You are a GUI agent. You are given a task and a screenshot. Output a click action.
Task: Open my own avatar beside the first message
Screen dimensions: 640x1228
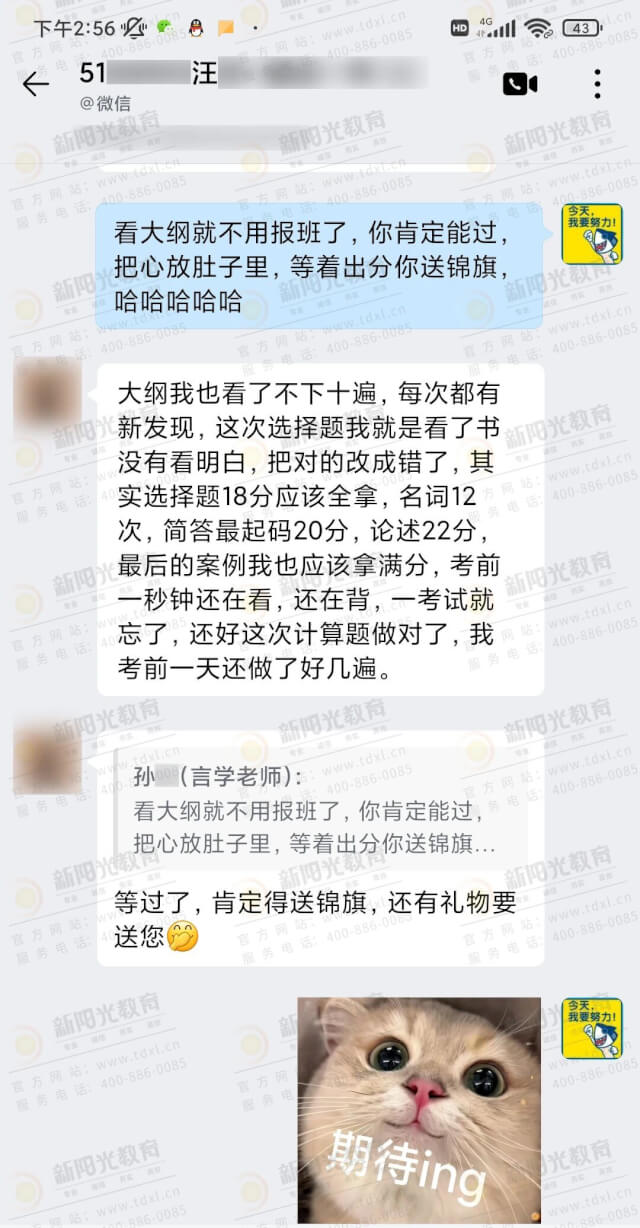(591, 233)
